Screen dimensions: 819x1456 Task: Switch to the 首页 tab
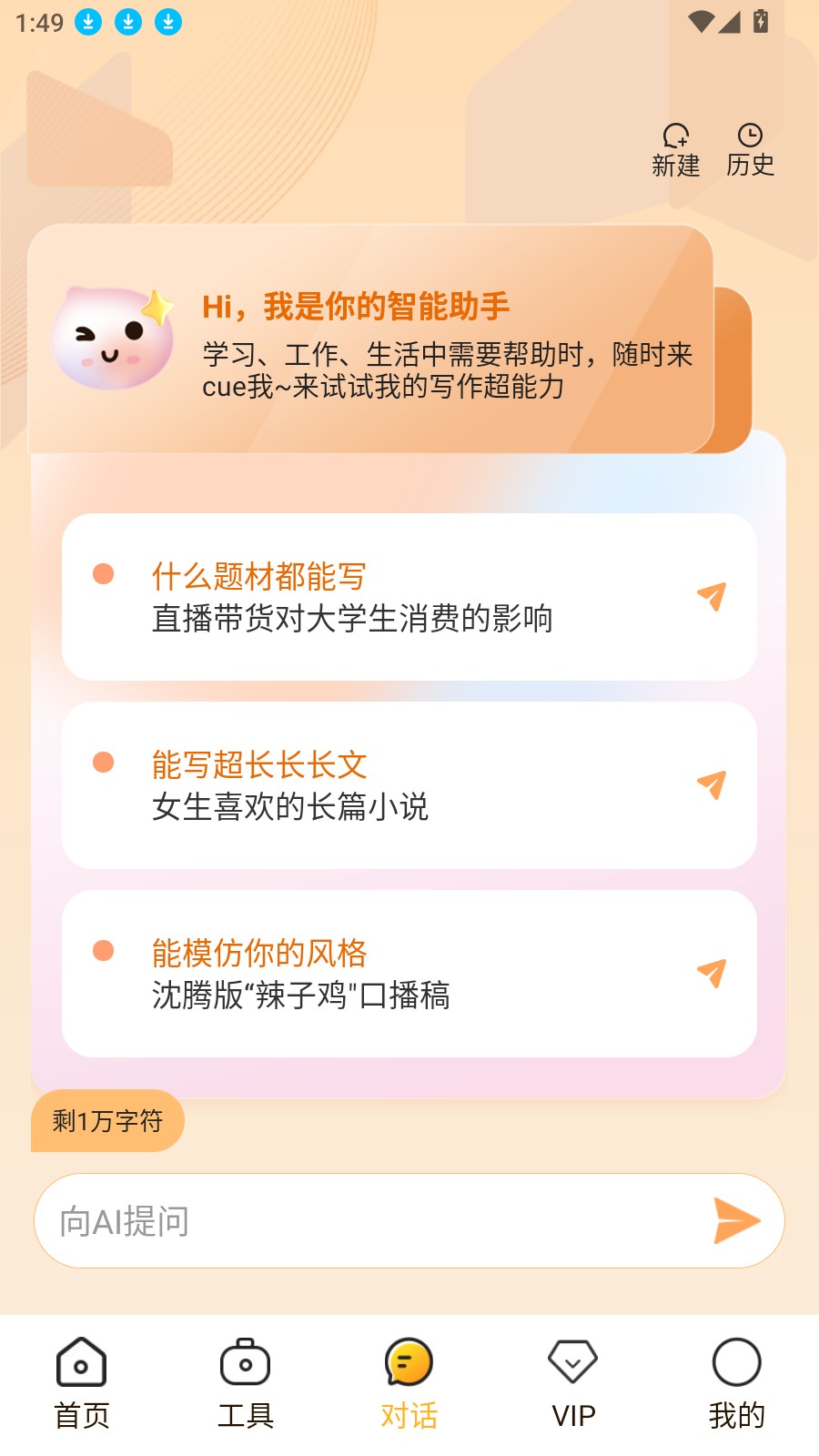[x=81, y=1383]
